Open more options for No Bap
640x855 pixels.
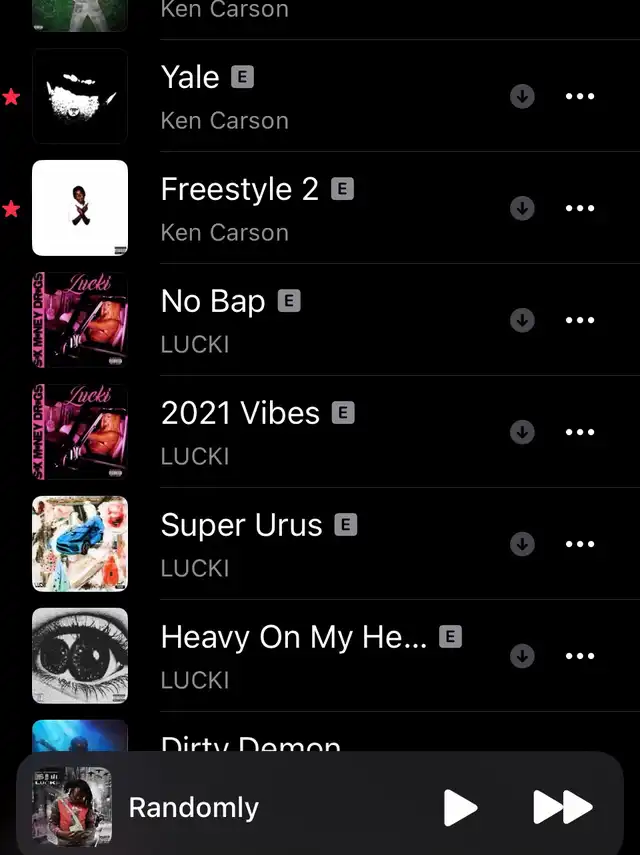[x=580, y=320]
